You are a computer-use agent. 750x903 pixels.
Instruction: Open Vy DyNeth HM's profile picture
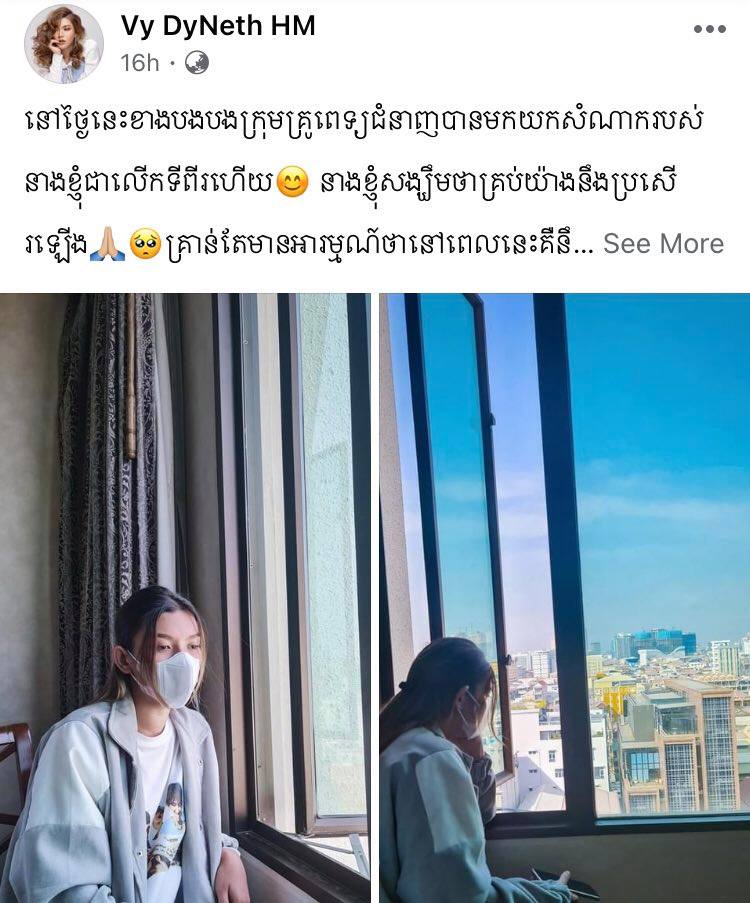point(63,43)
